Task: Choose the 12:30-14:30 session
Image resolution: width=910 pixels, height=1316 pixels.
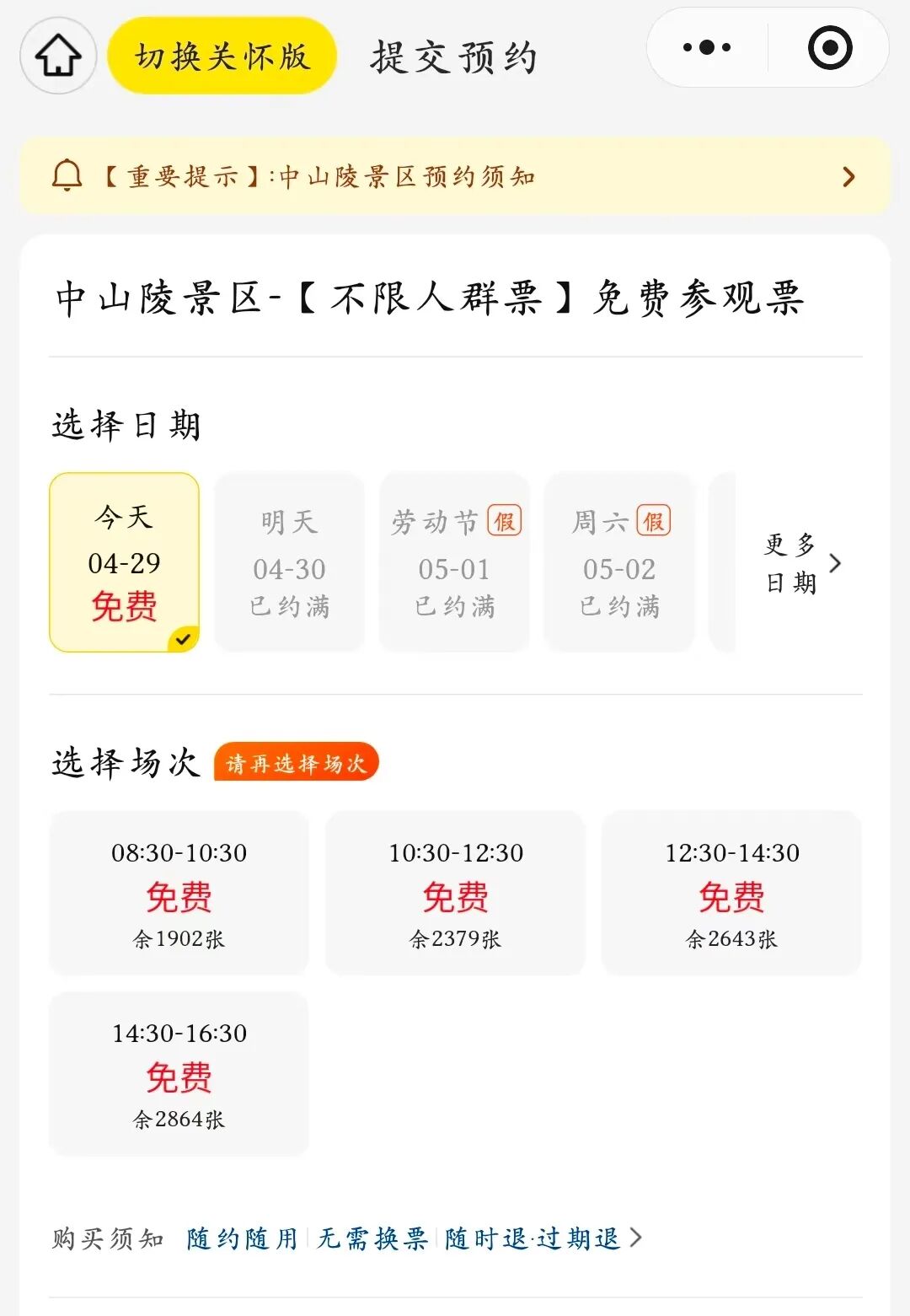Action: point(731,893)
